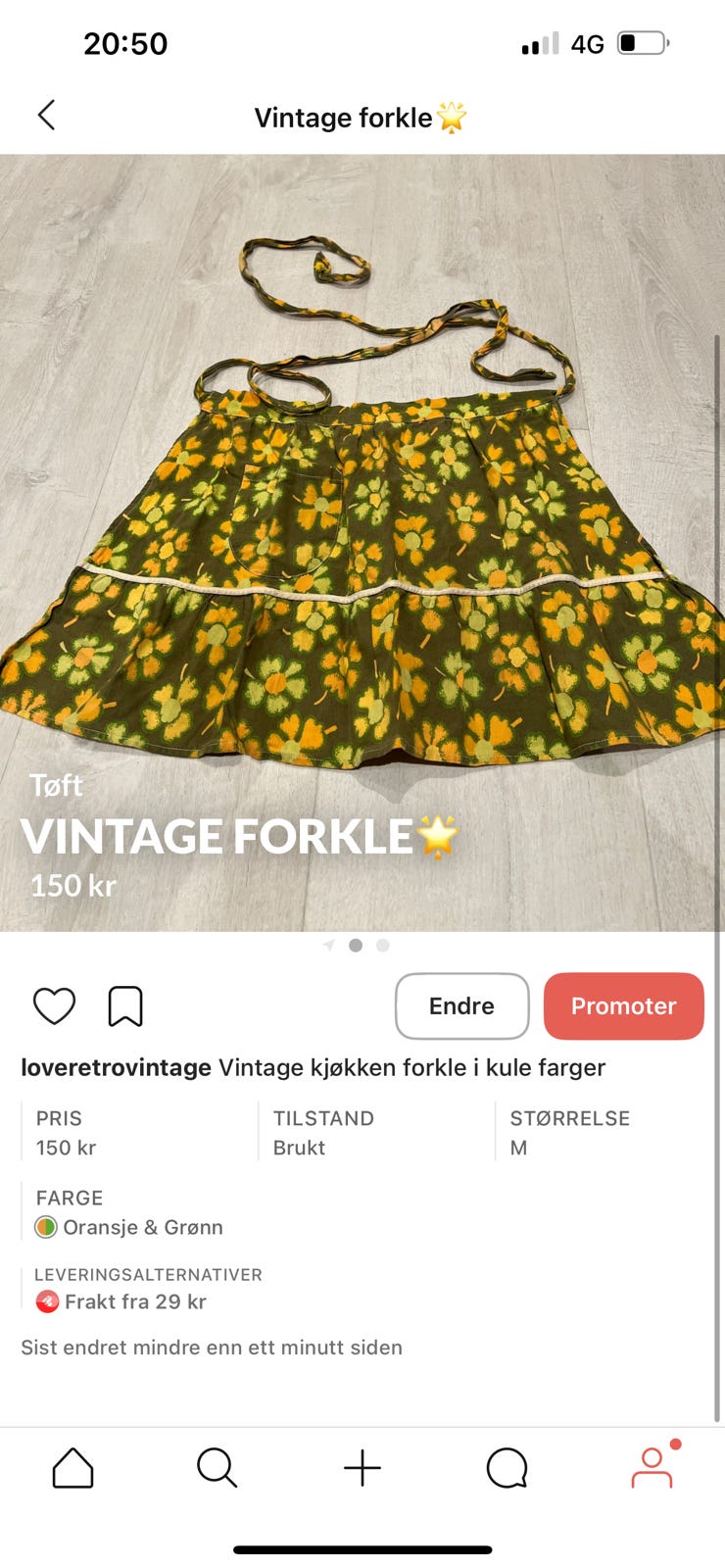Image resolution: width=725 pixels, height=1568 pixels.
Task: Select the second image carousel dot
Action: coord(355,946)
